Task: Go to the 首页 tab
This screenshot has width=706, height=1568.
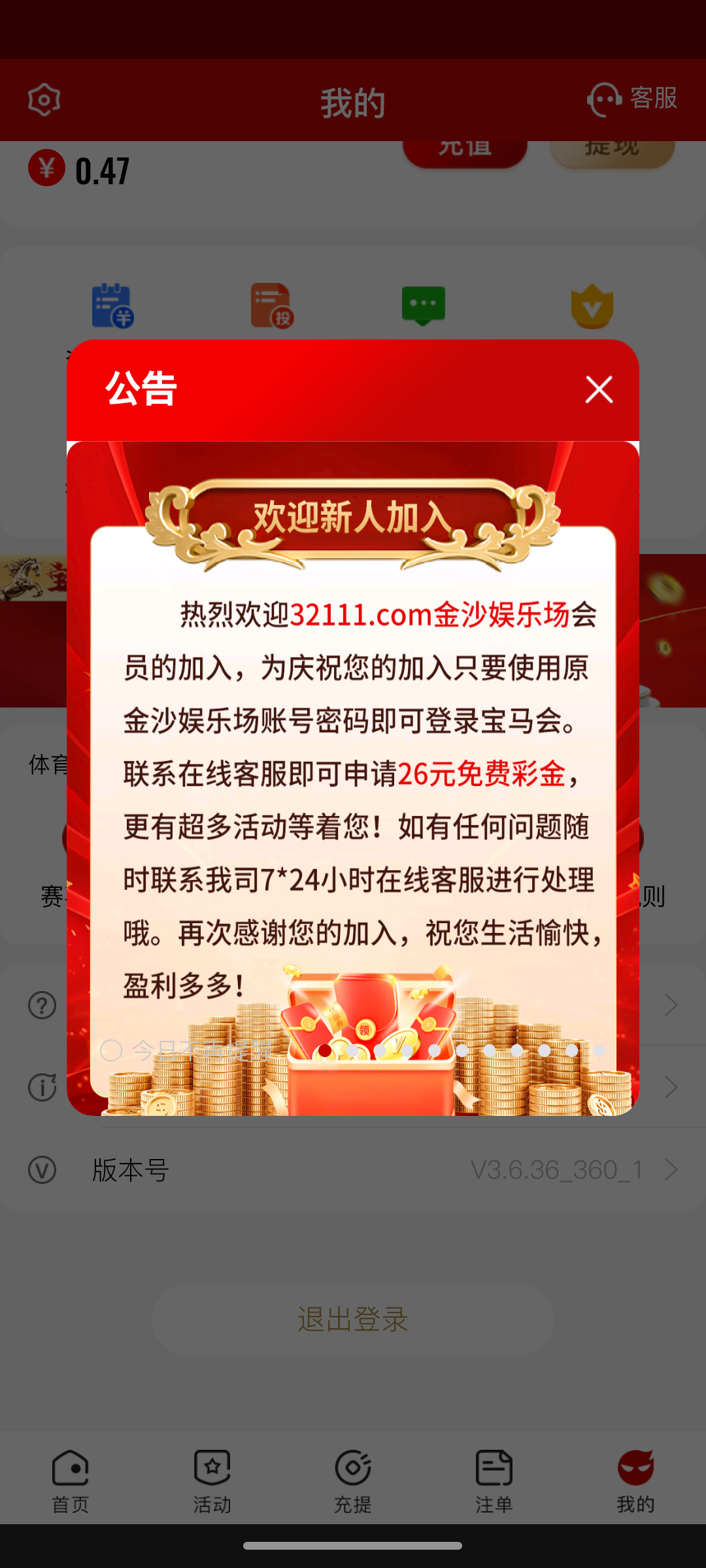Action: point(71,1480)
